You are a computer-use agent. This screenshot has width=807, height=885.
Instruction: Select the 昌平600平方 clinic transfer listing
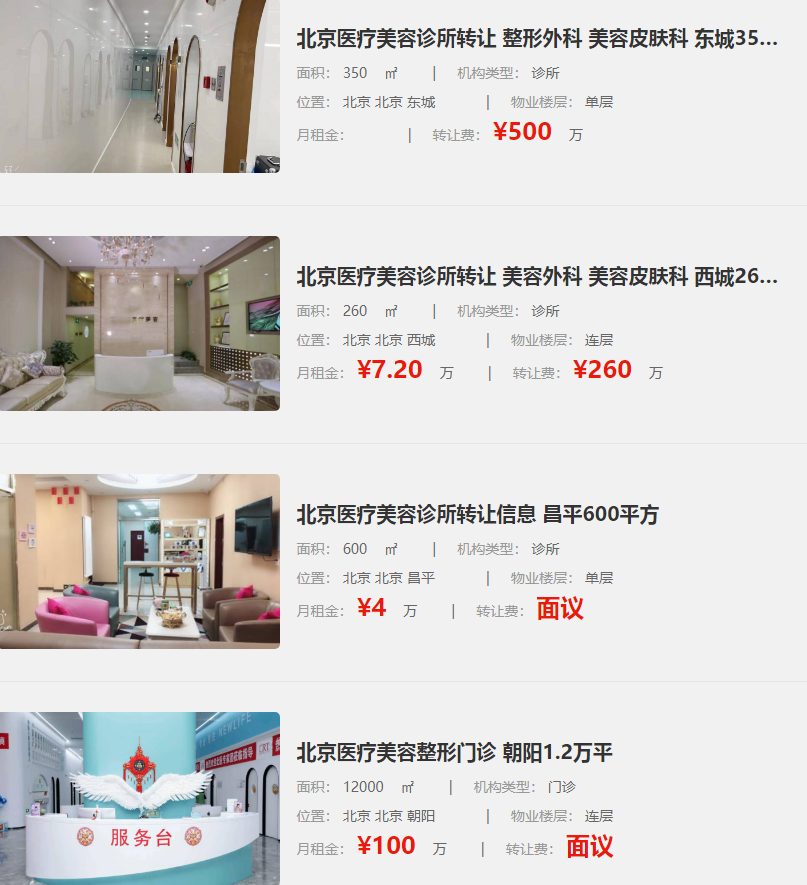click(478, 515)
